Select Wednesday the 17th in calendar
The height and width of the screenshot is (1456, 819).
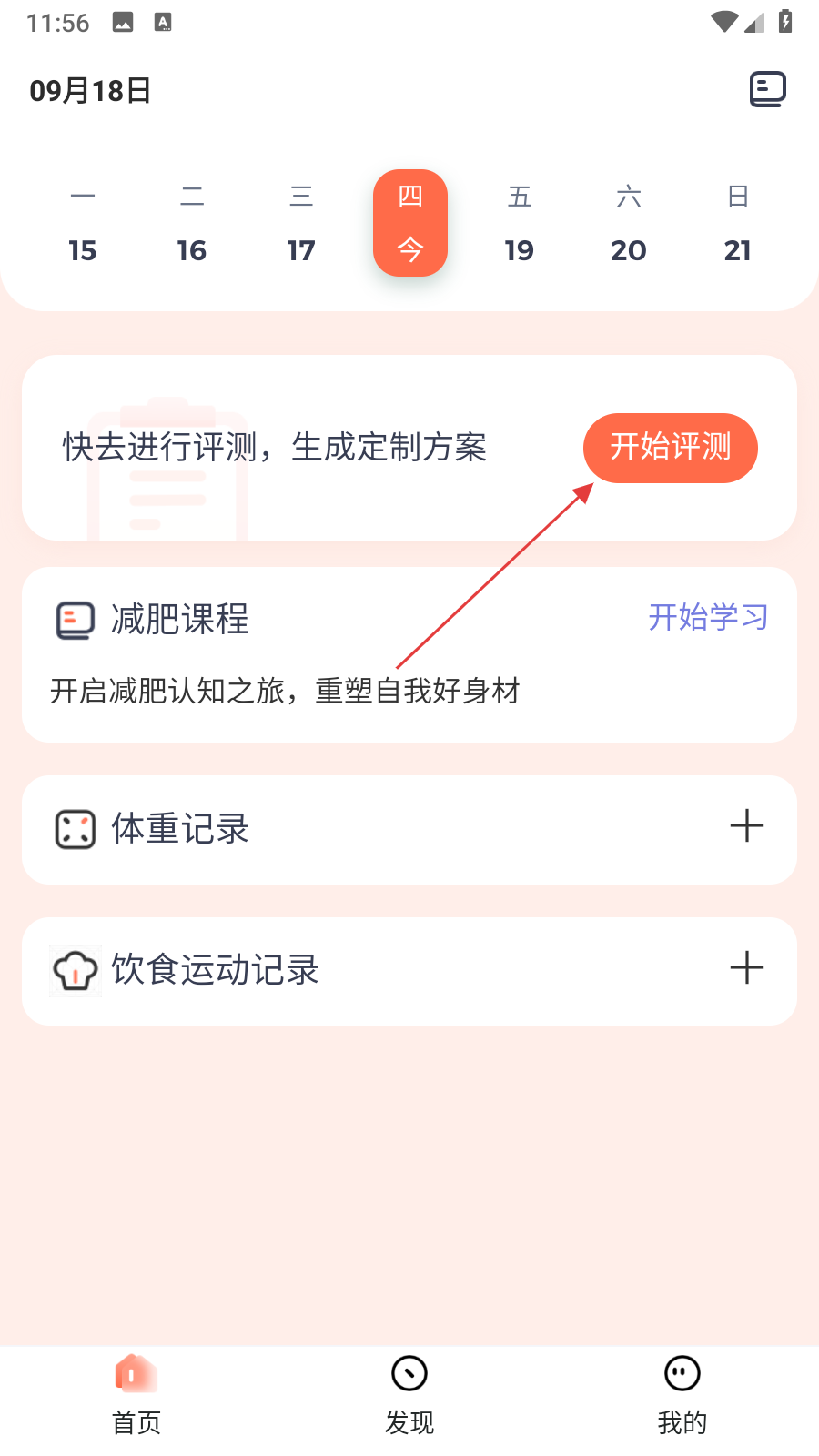point(301,225)
